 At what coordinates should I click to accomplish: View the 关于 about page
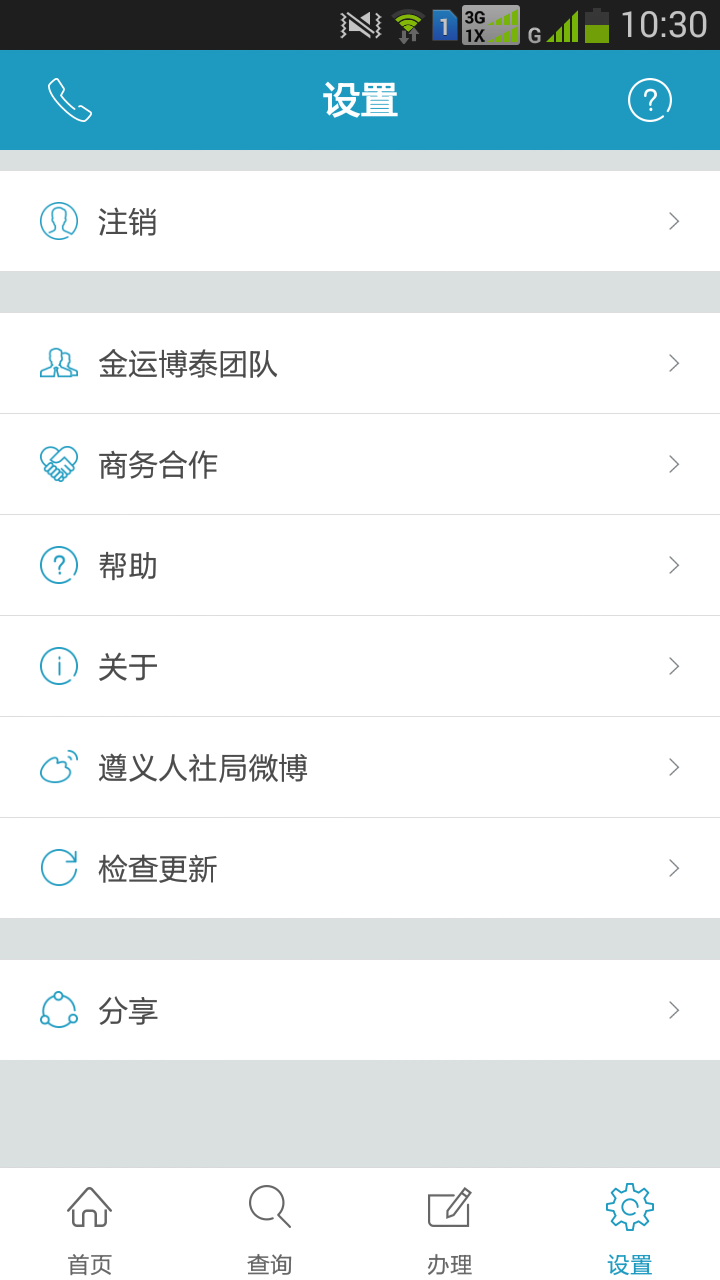point(360,666)
